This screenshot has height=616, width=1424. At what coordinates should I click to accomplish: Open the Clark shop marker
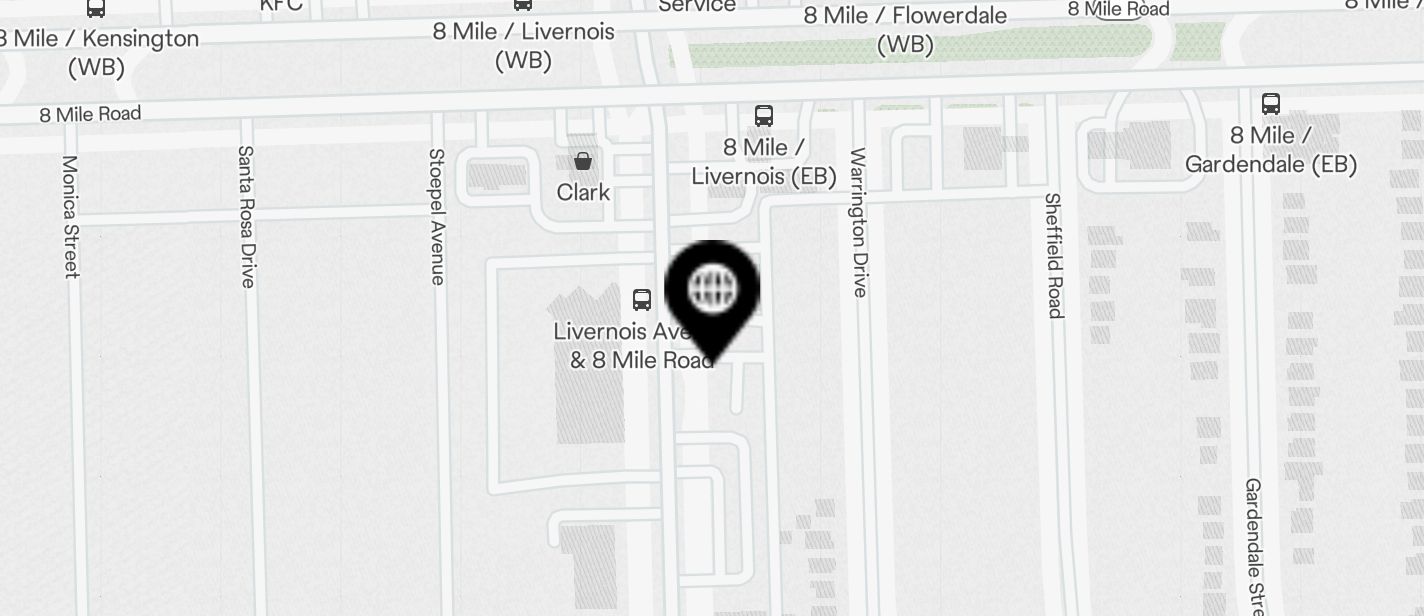pyautogui.click(x=583, y=162)
